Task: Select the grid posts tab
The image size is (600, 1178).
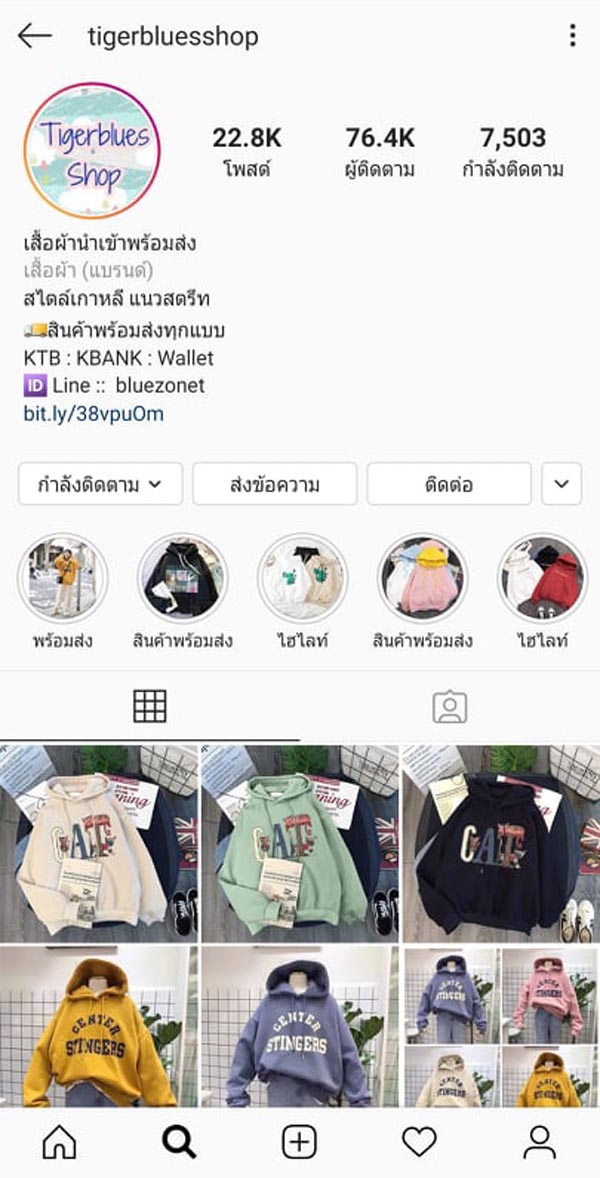Action: tap(150, 707)
